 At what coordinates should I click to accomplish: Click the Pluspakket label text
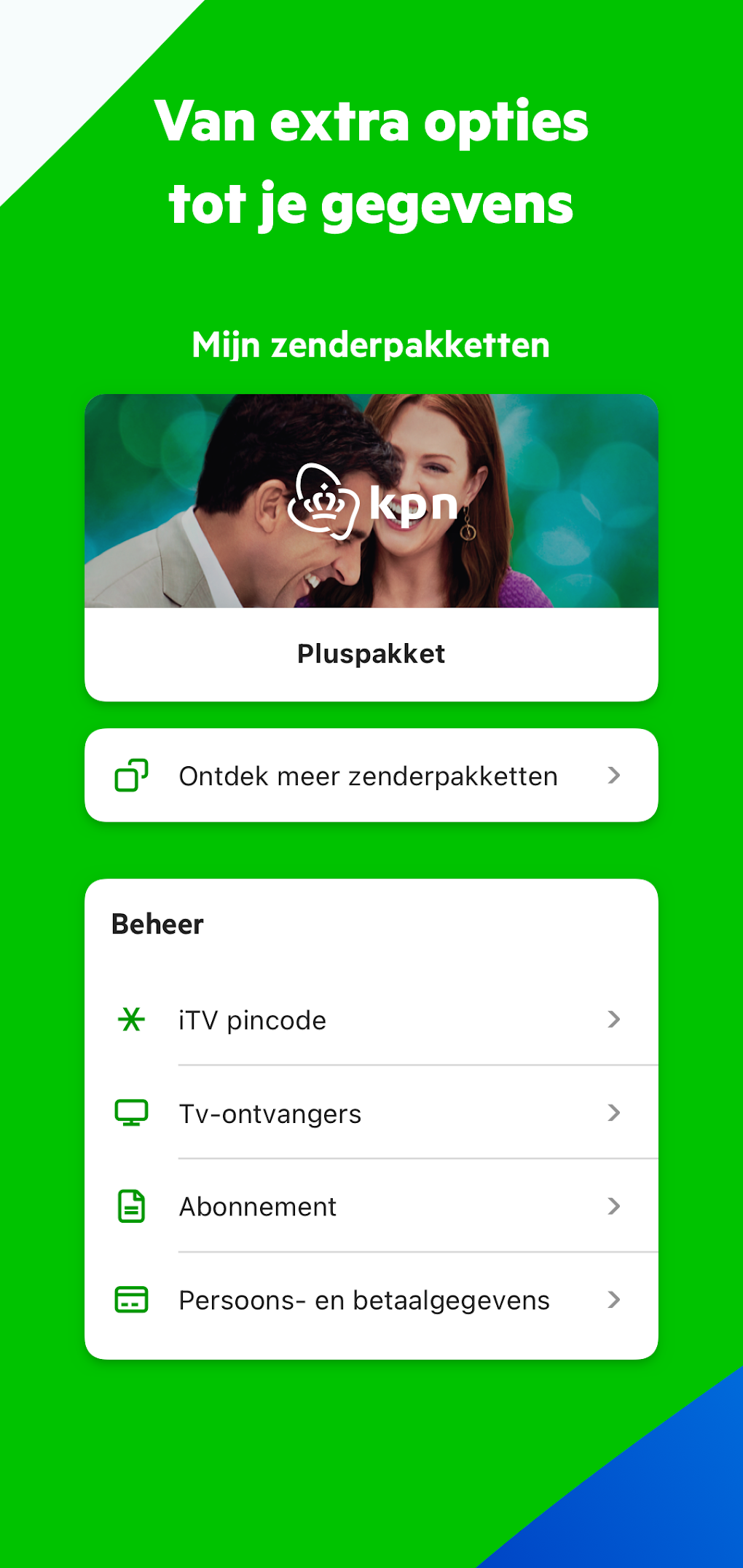(x=371, y=654)
